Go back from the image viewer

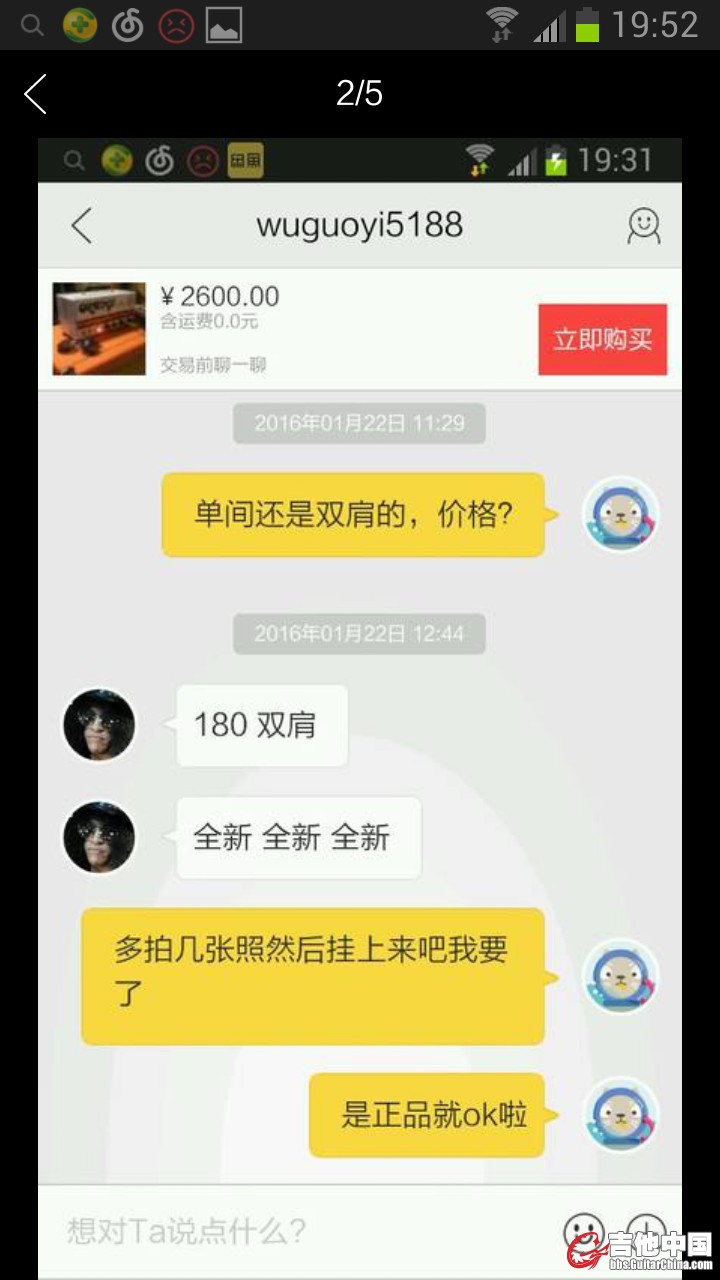pos(36,94)
